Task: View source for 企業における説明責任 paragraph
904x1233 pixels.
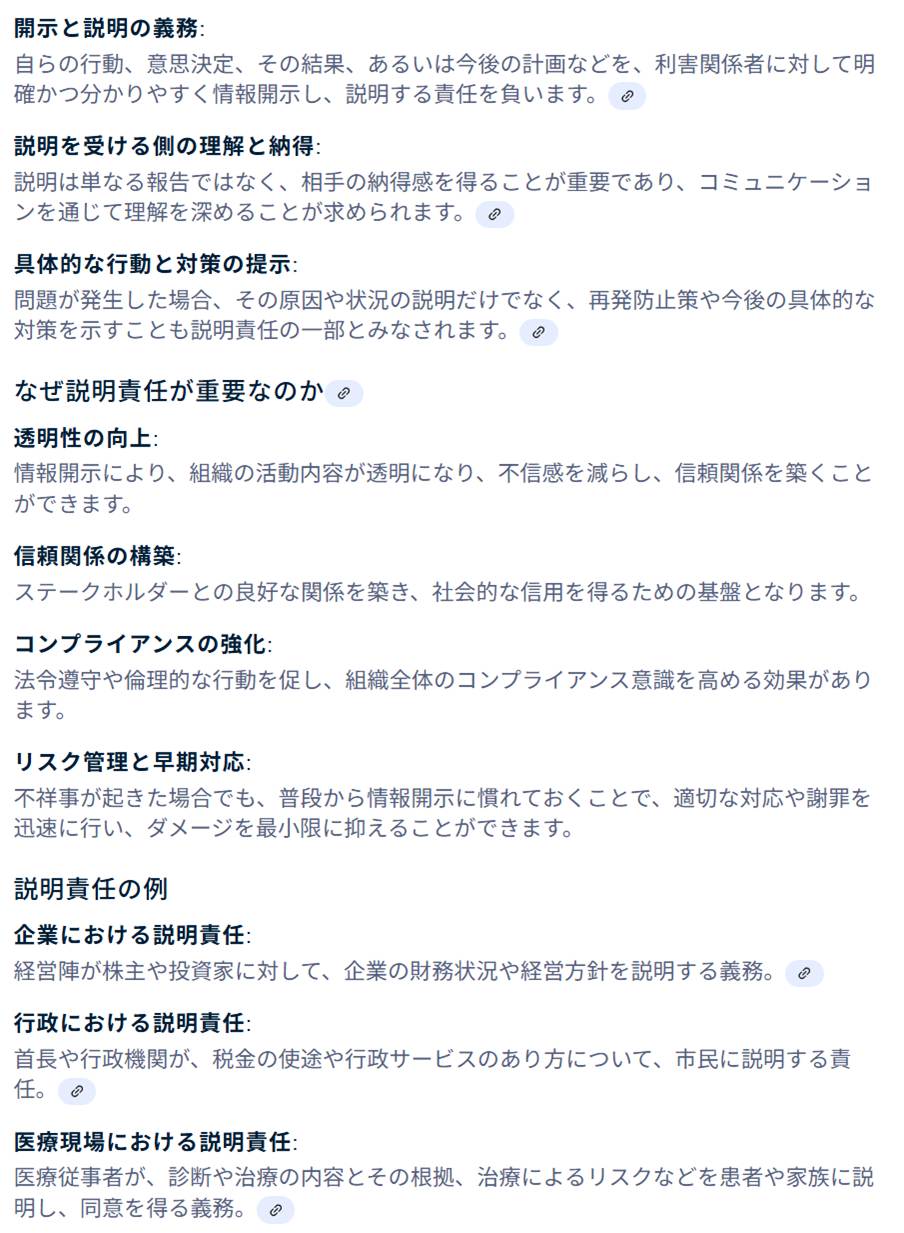Action: point(804,974)
